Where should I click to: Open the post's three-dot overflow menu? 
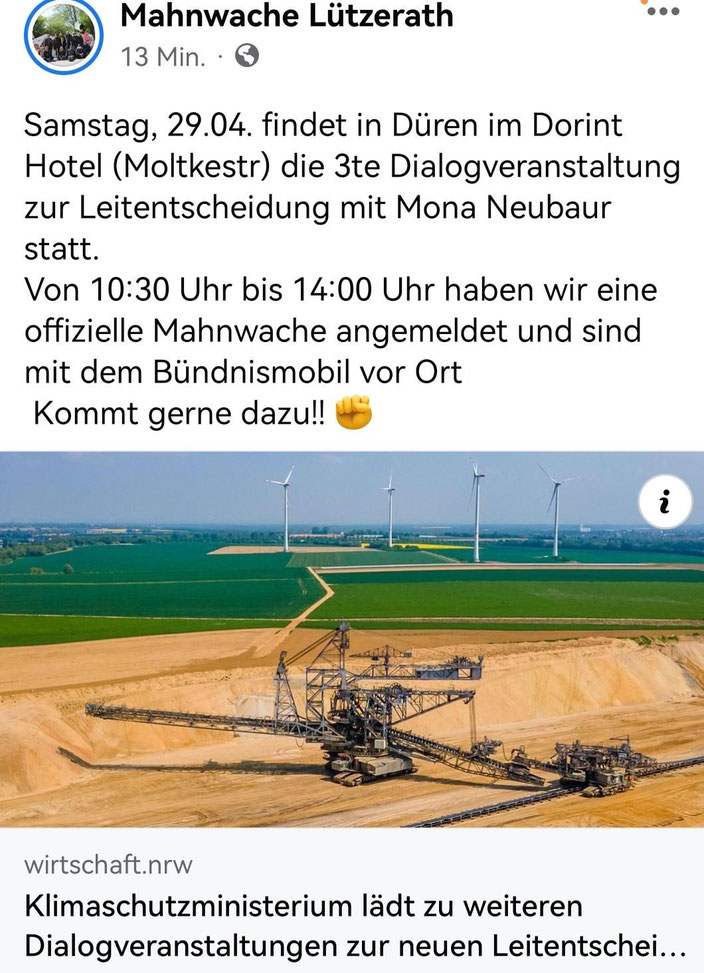tap(662, 13)
